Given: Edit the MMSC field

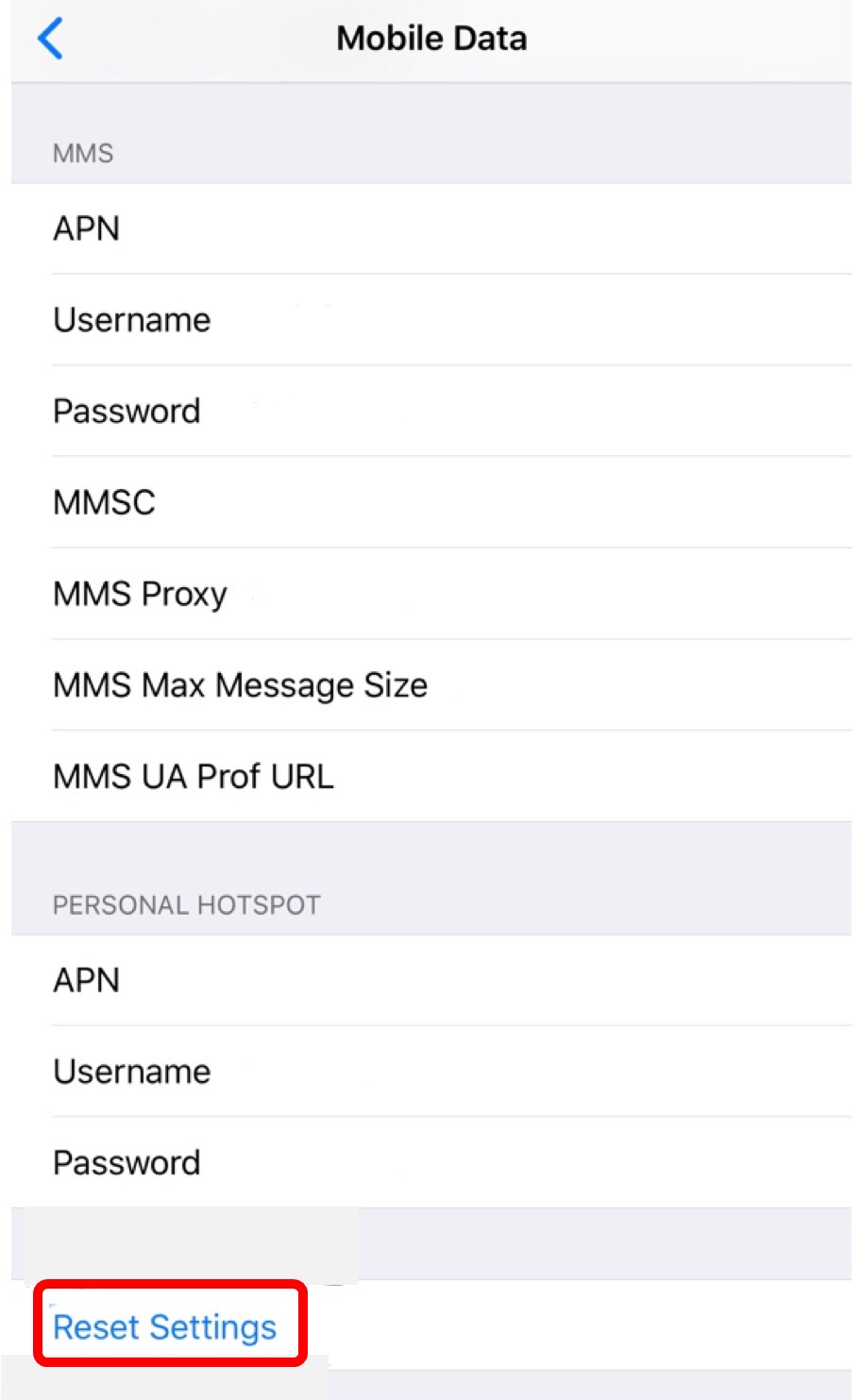Looking at the screenshot, I should coord(430,503).
